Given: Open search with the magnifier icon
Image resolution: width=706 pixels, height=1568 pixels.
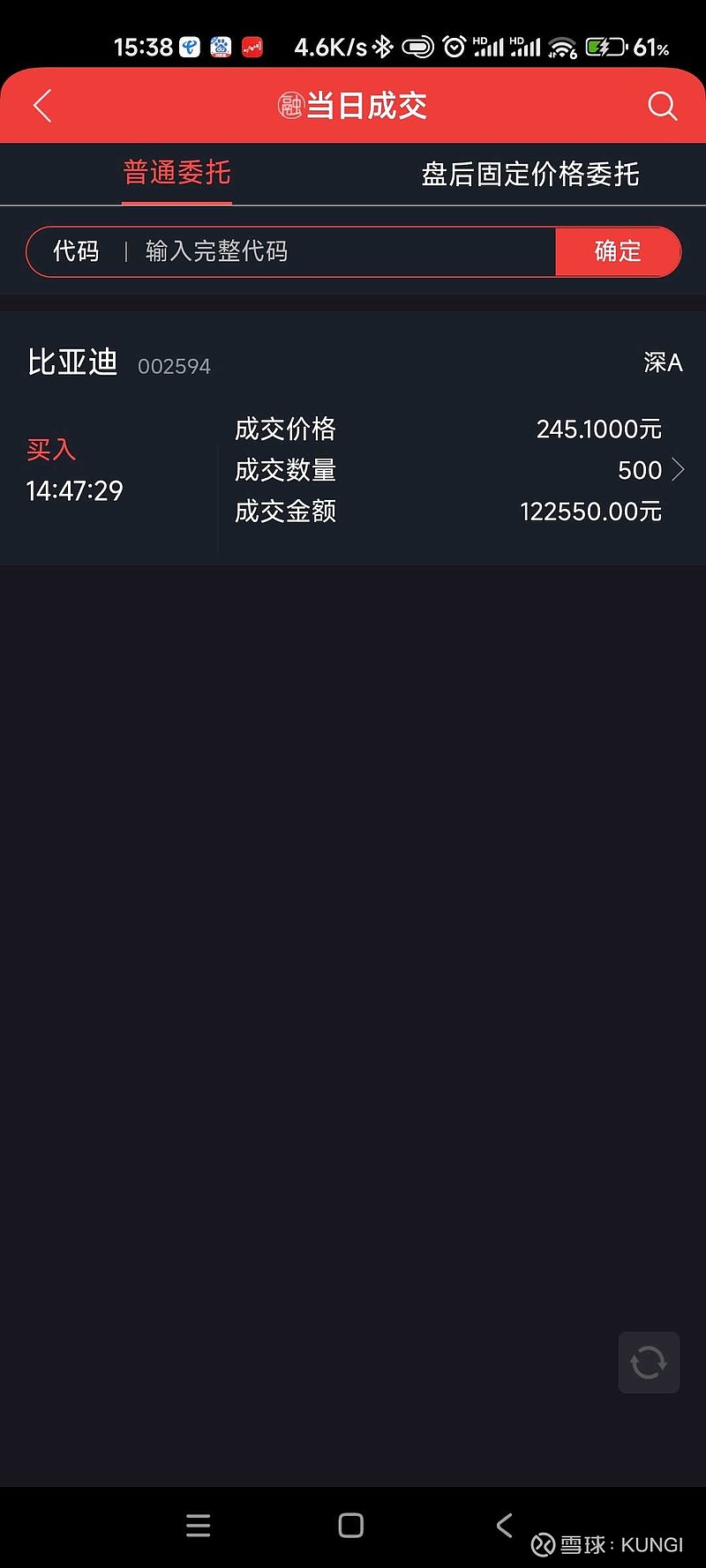Looking at the screenshot, I should 661,105.
